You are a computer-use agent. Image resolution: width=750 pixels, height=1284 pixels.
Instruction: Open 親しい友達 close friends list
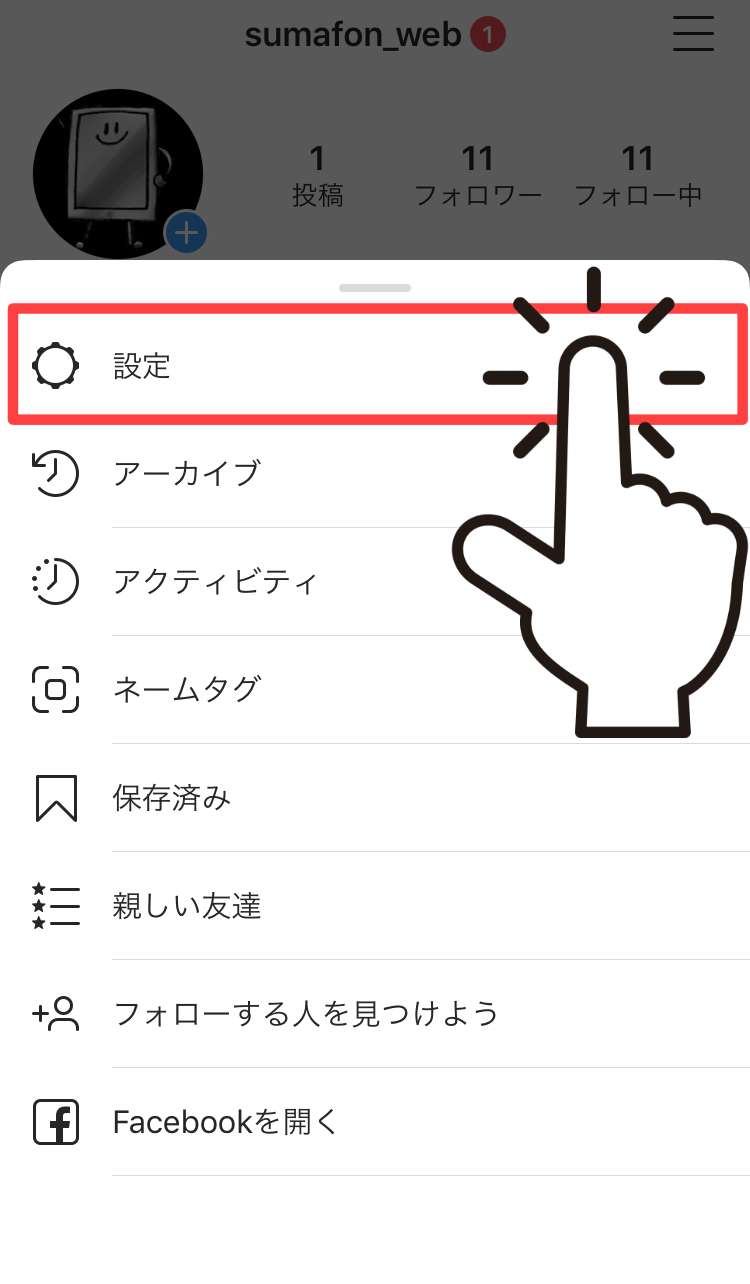coord(187,905)
